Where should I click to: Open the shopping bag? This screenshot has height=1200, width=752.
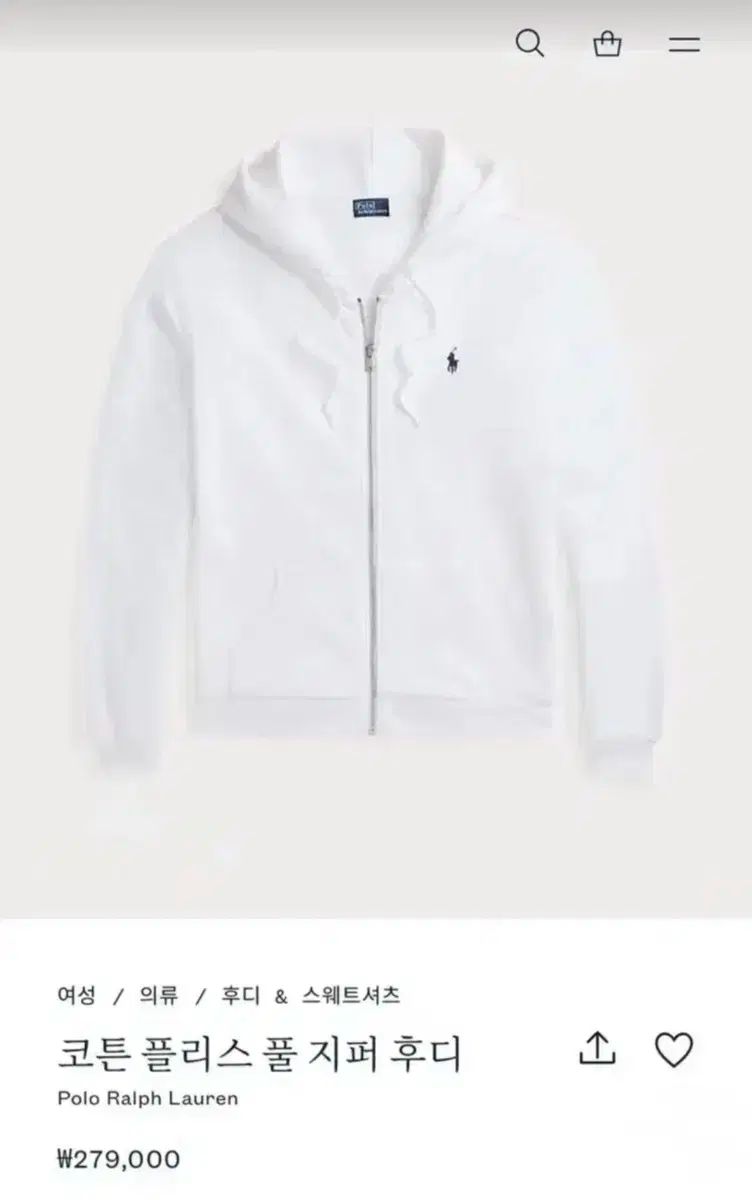607,44
